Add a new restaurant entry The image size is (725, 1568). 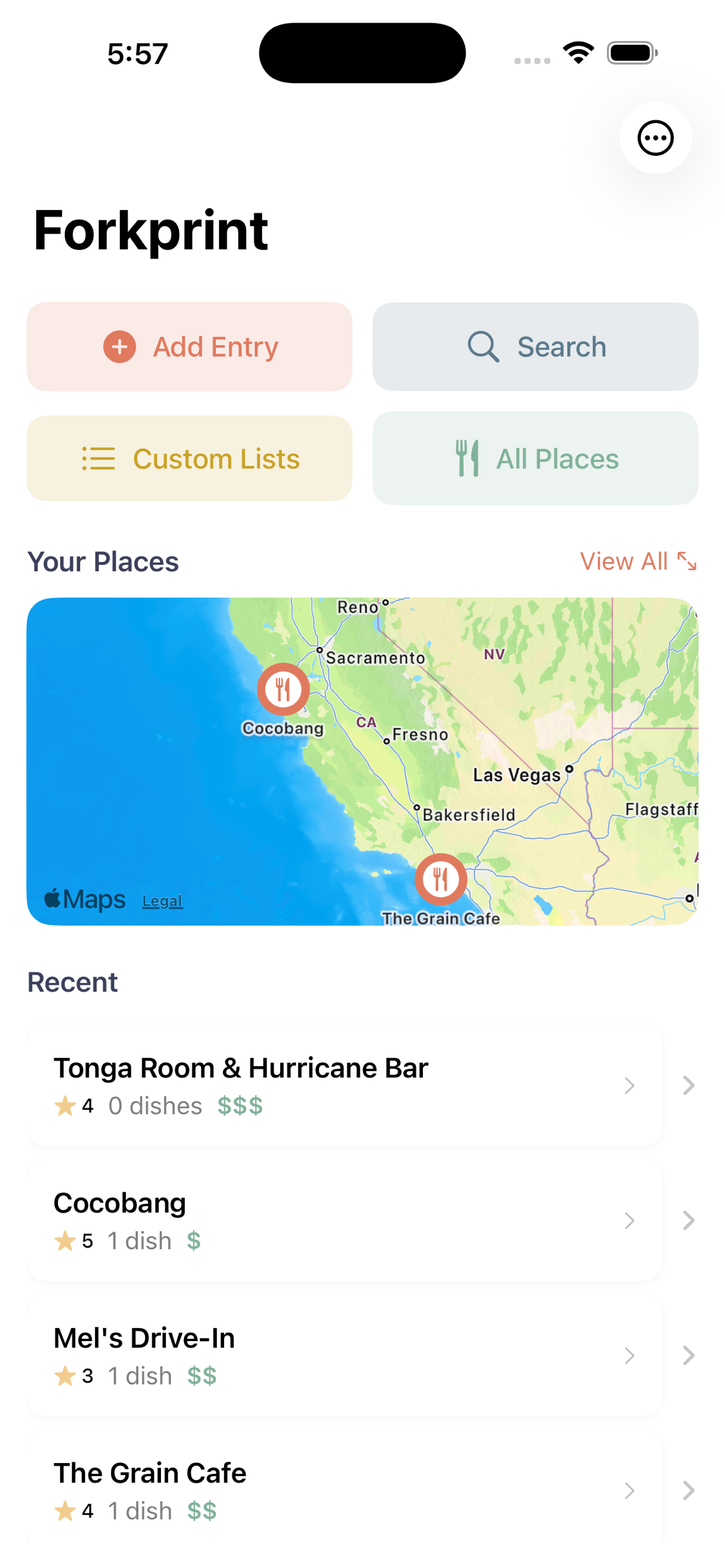point(189,347)
